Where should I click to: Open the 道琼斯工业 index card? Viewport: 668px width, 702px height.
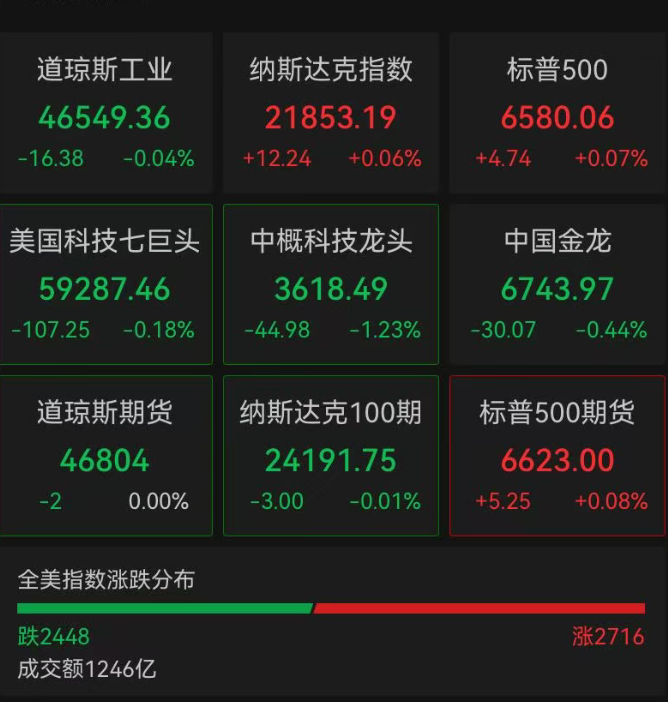pos(105,113)
